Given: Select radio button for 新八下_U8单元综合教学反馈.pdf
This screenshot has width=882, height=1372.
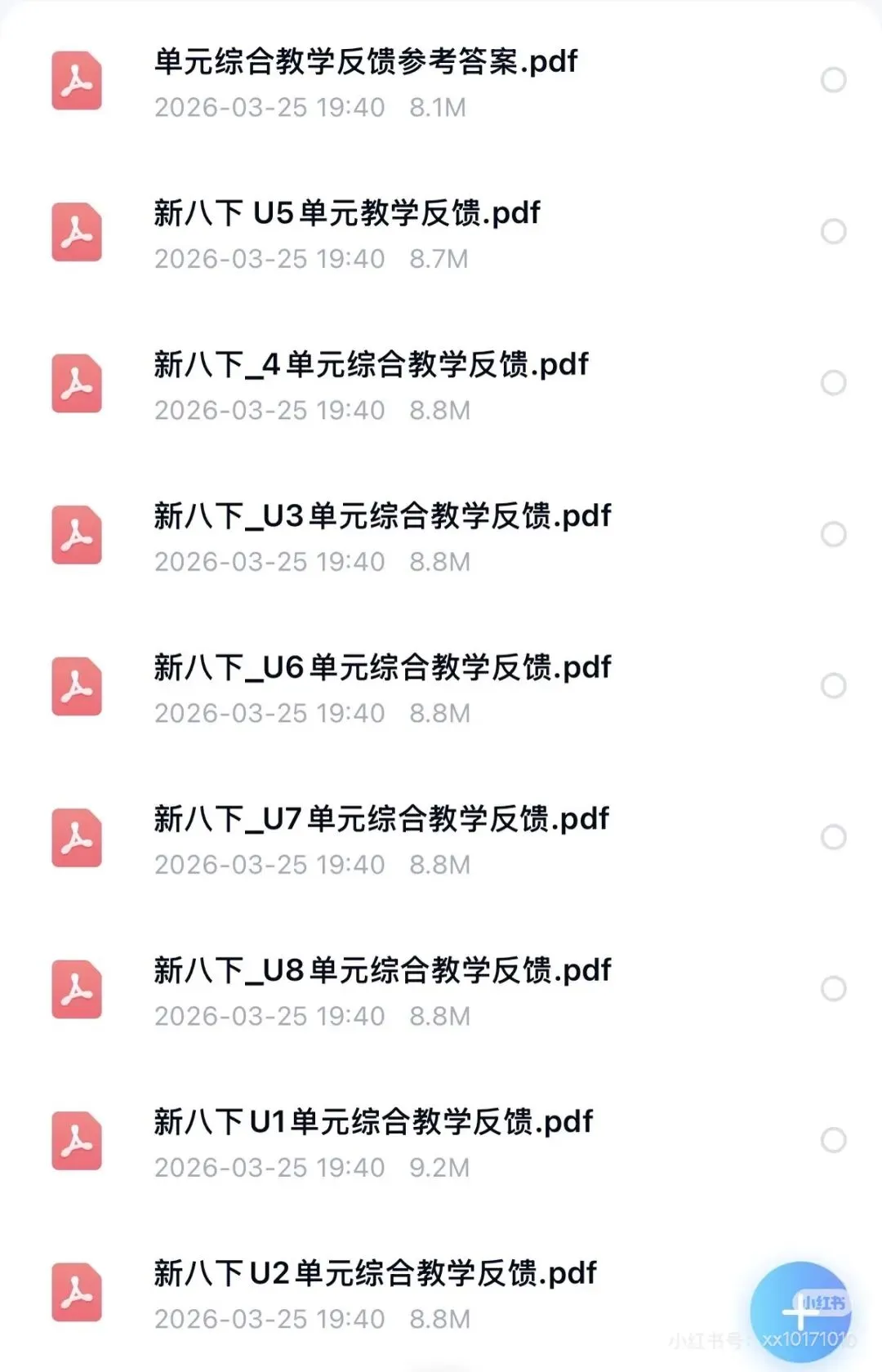Looking at the screenshot, I should click(833, 989).
